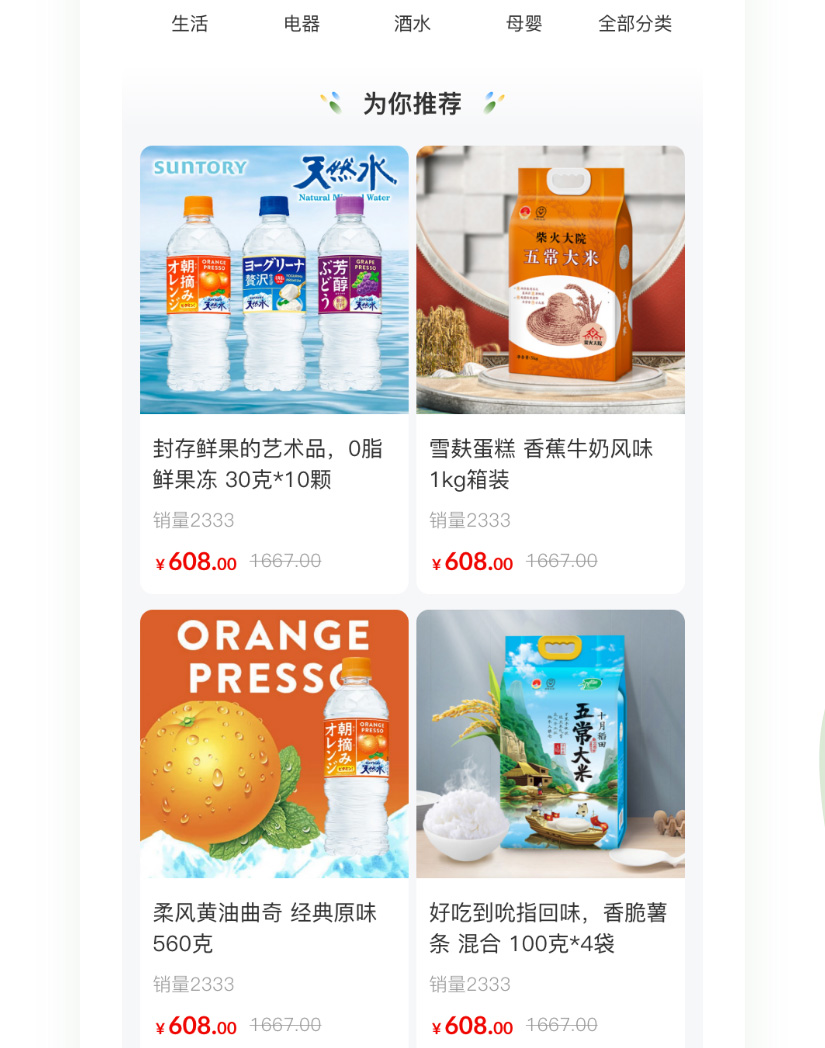The height and width of the screenshot is (1048, 825).
Task: Switch to the 酒水 category
Action: point(412,24)
